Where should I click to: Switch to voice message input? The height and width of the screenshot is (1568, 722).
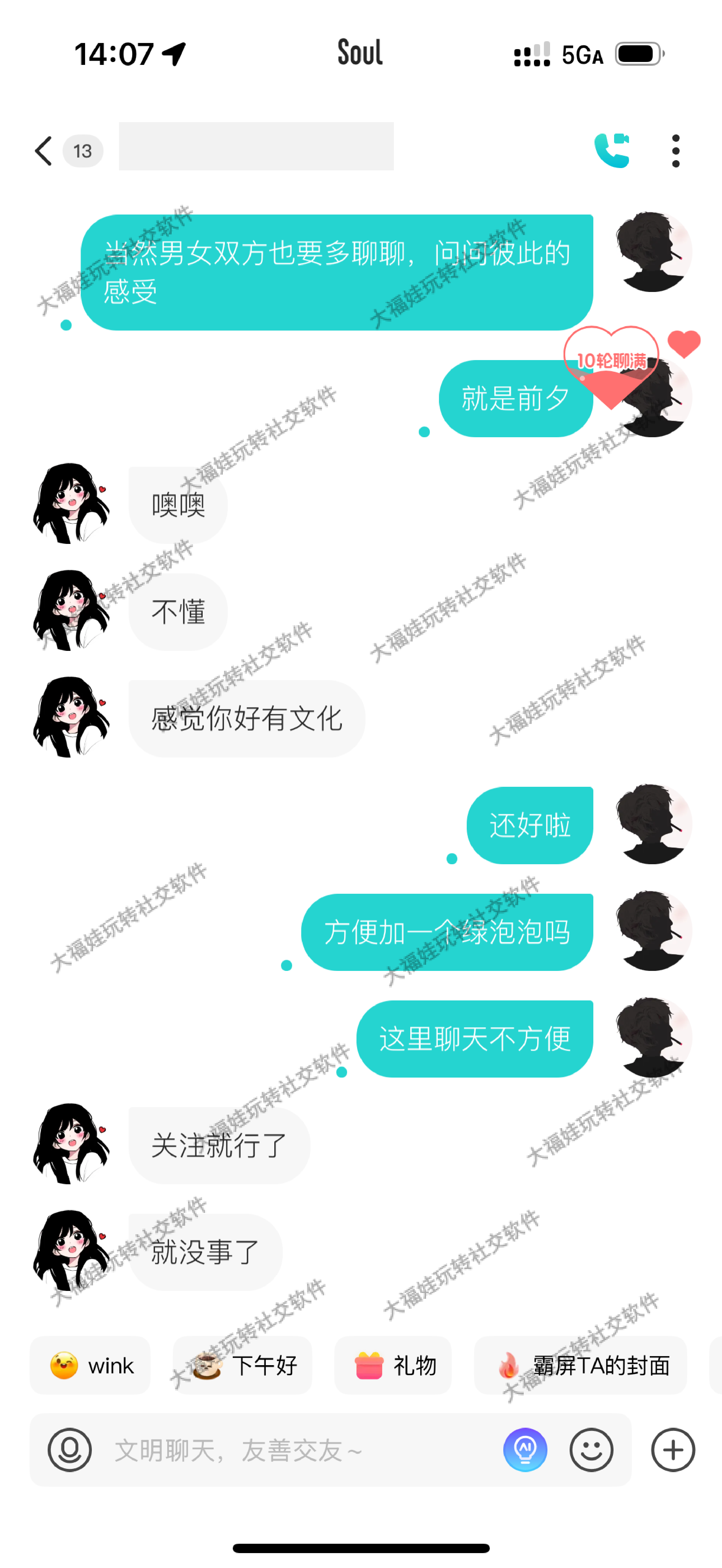point(70,1450)
